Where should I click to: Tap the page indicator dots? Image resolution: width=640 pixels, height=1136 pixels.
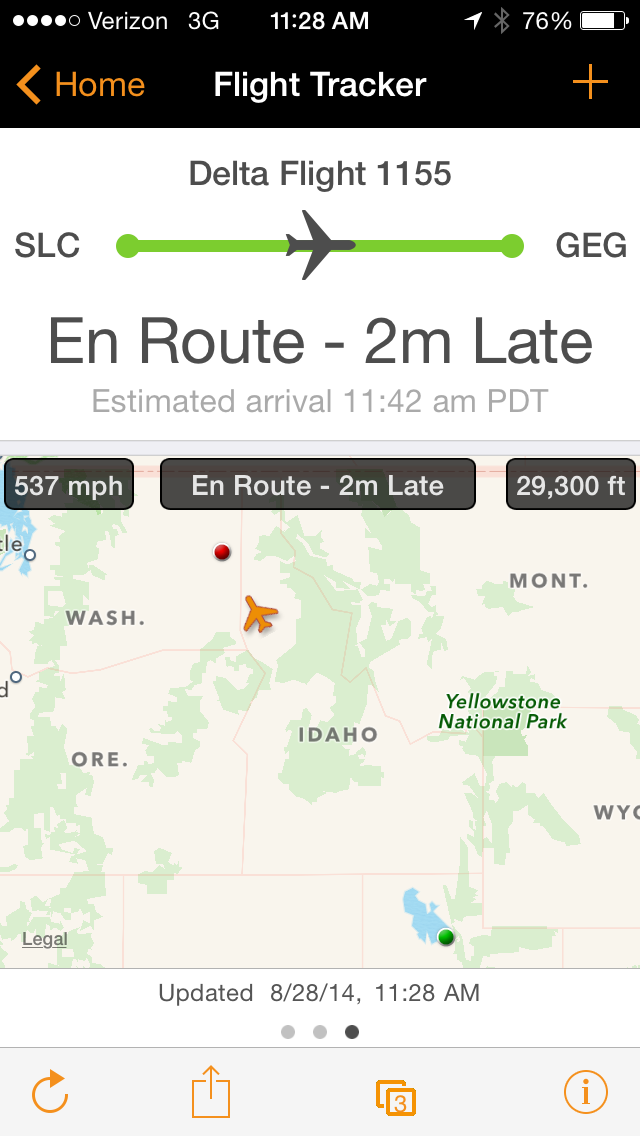pyautogui.click(x=320, y=1032)
